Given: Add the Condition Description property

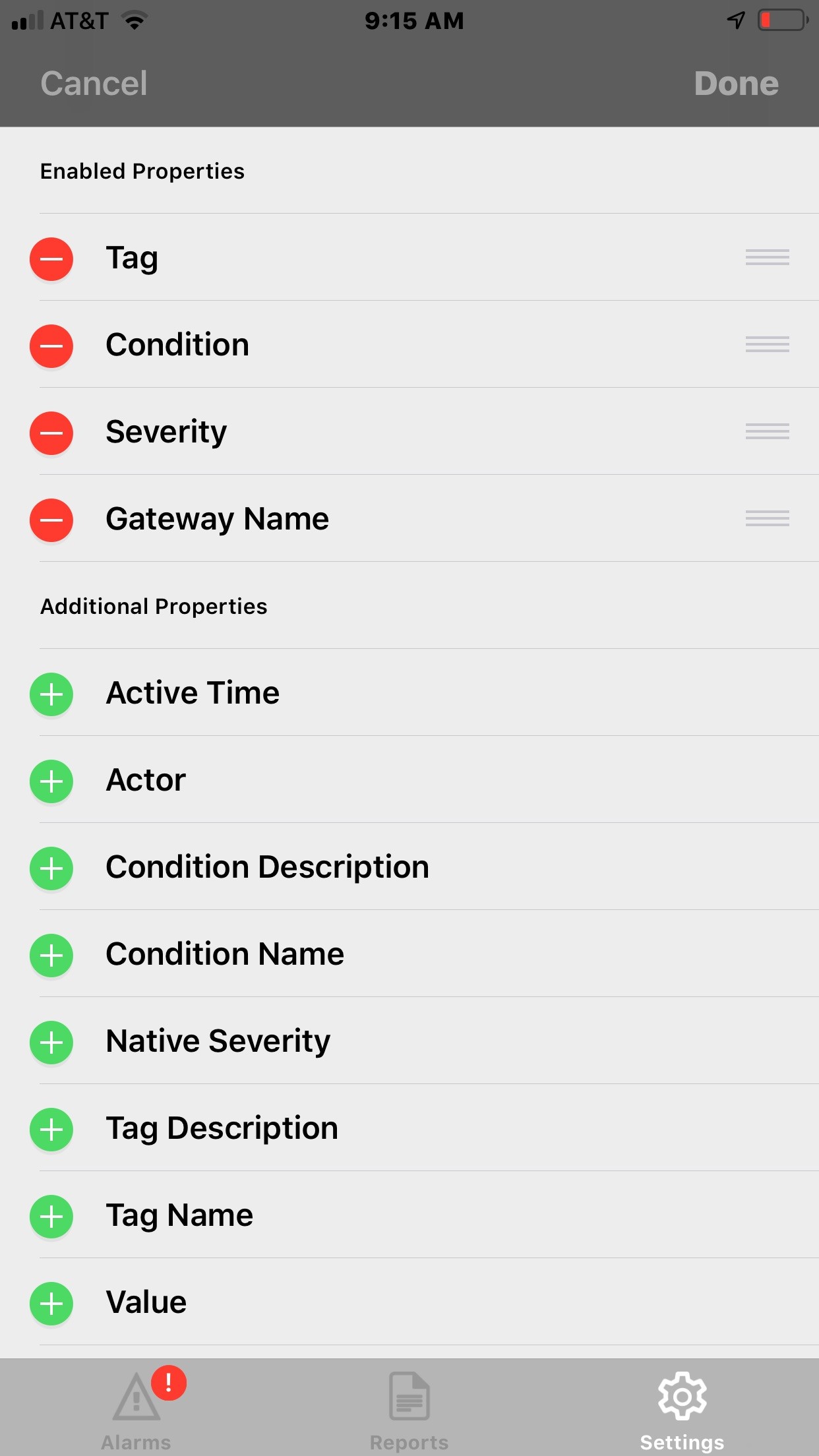Looking at the screenshot, I should (51, 868).
